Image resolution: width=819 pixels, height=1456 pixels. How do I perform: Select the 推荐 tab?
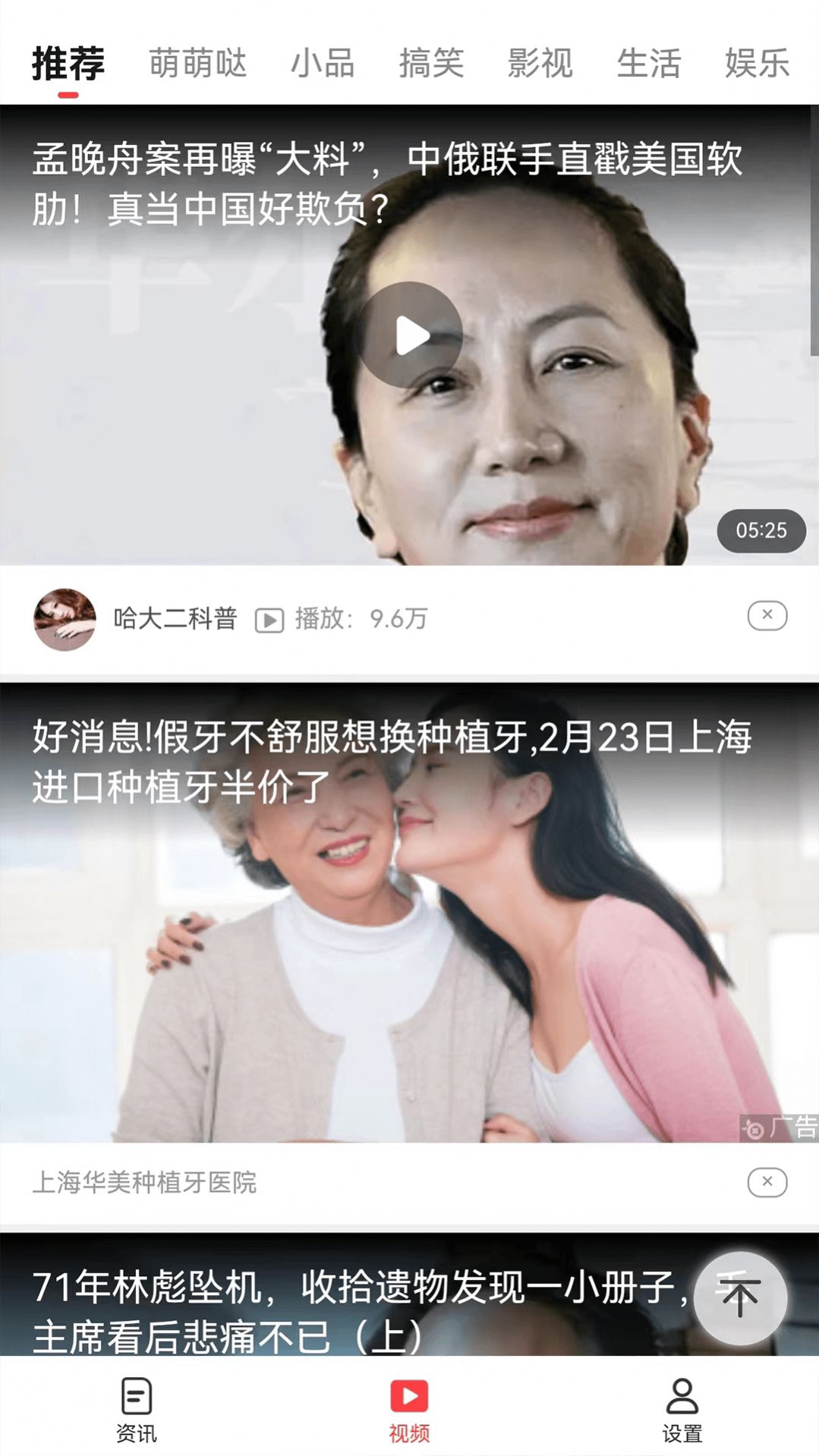coord(68,63)
